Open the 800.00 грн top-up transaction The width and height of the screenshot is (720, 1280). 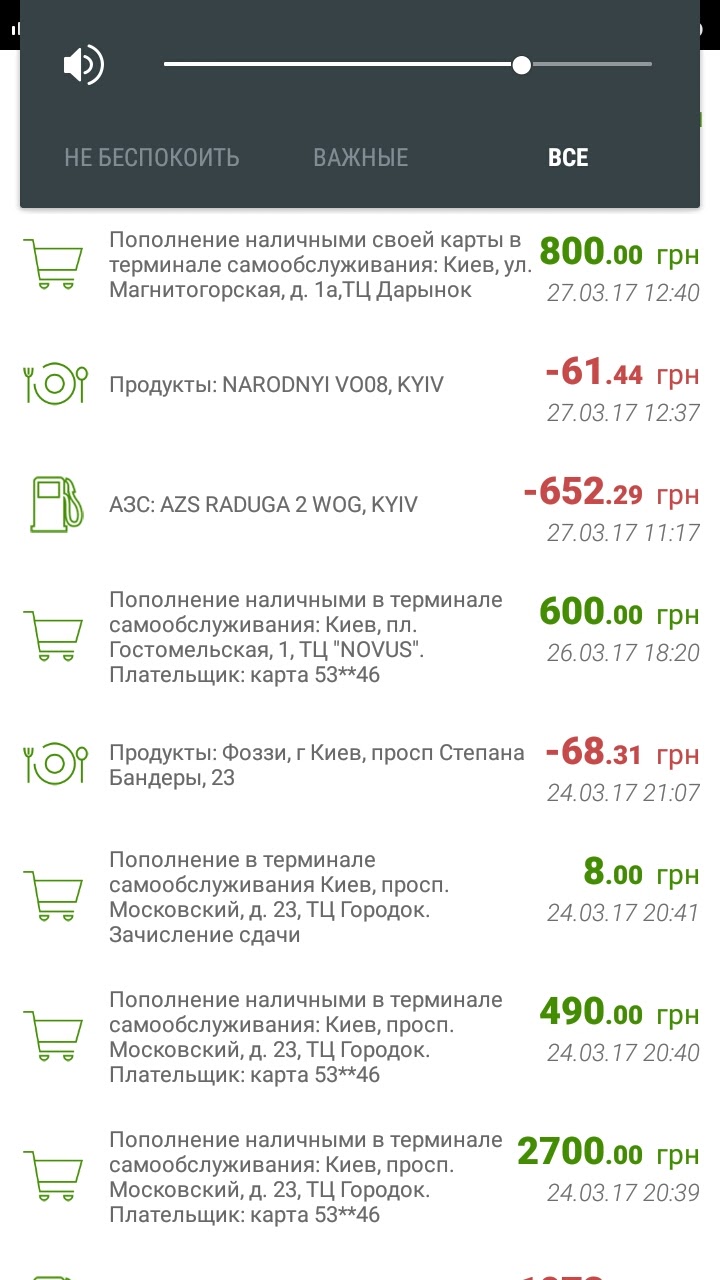tap(360, 265)
